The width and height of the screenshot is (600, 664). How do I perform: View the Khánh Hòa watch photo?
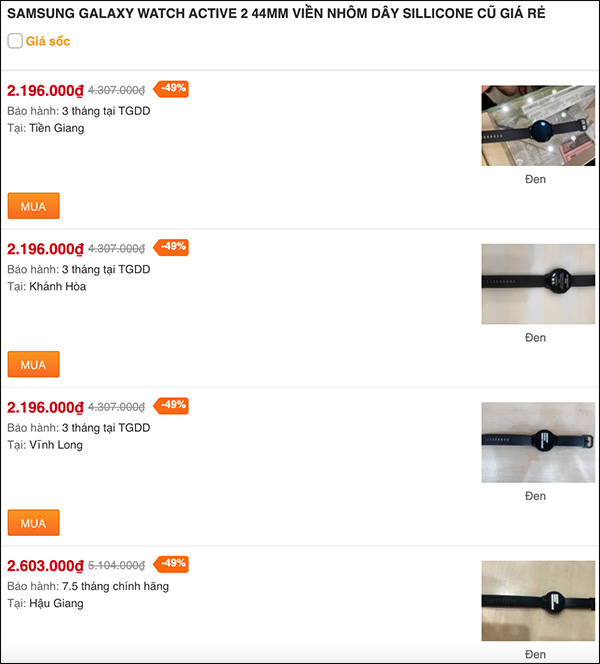click(x=538, y=284)
